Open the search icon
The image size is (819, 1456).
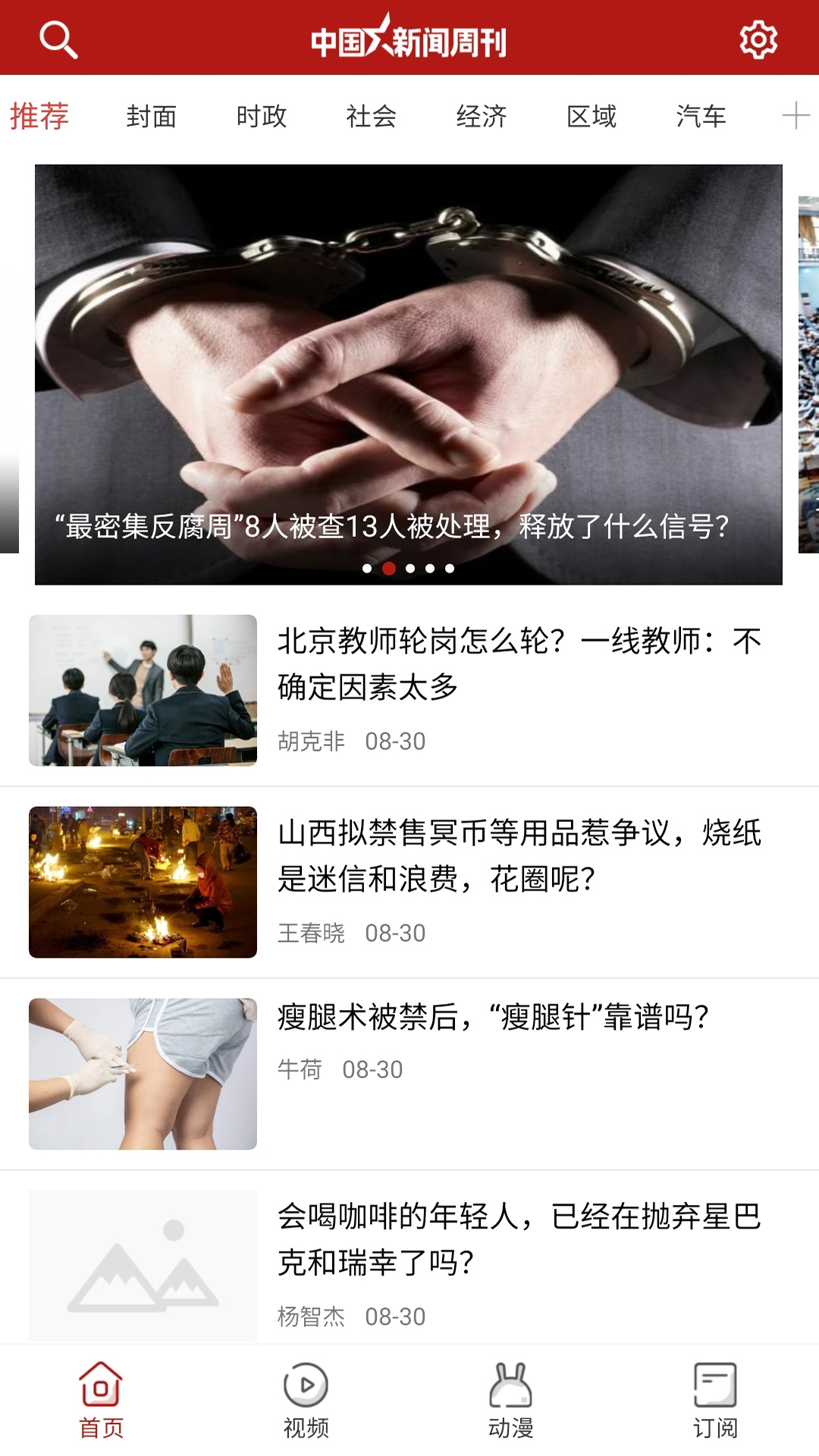58,39
